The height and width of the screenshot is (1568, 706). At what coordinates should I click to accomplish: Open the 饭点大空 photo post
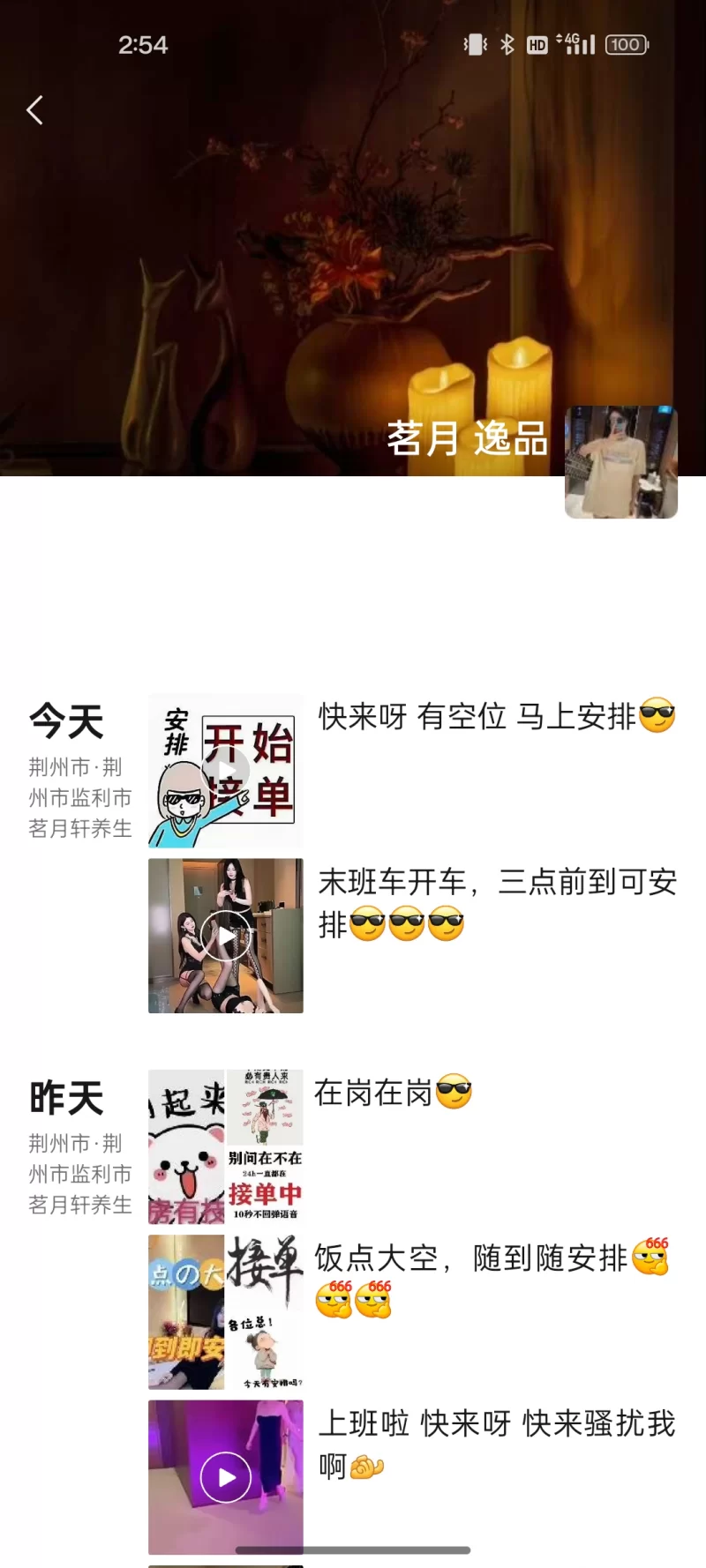coord(226,1311)
